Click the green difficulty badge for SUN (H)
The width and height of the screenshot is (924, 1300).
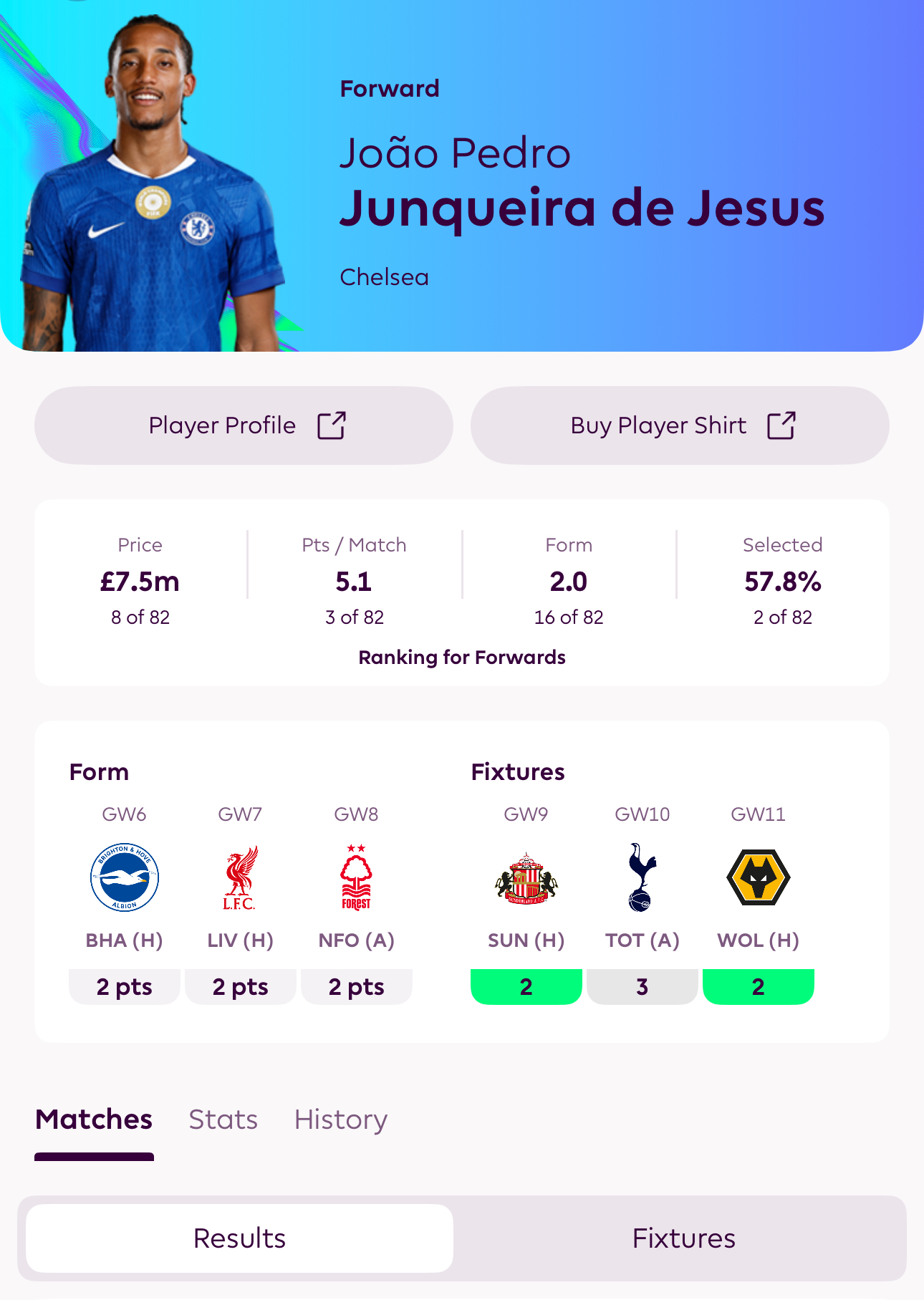(526, 986)
